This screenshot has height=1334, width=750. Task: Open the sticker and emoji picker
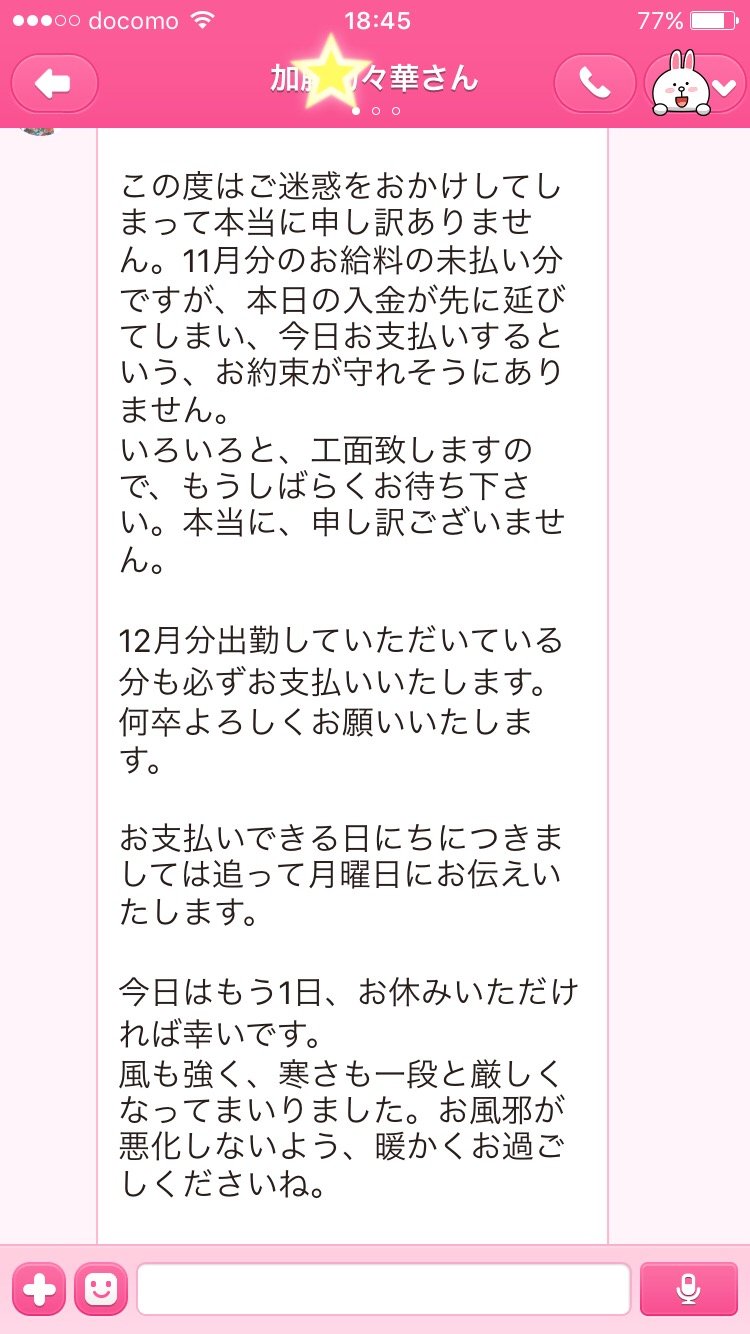[100, 1290]
